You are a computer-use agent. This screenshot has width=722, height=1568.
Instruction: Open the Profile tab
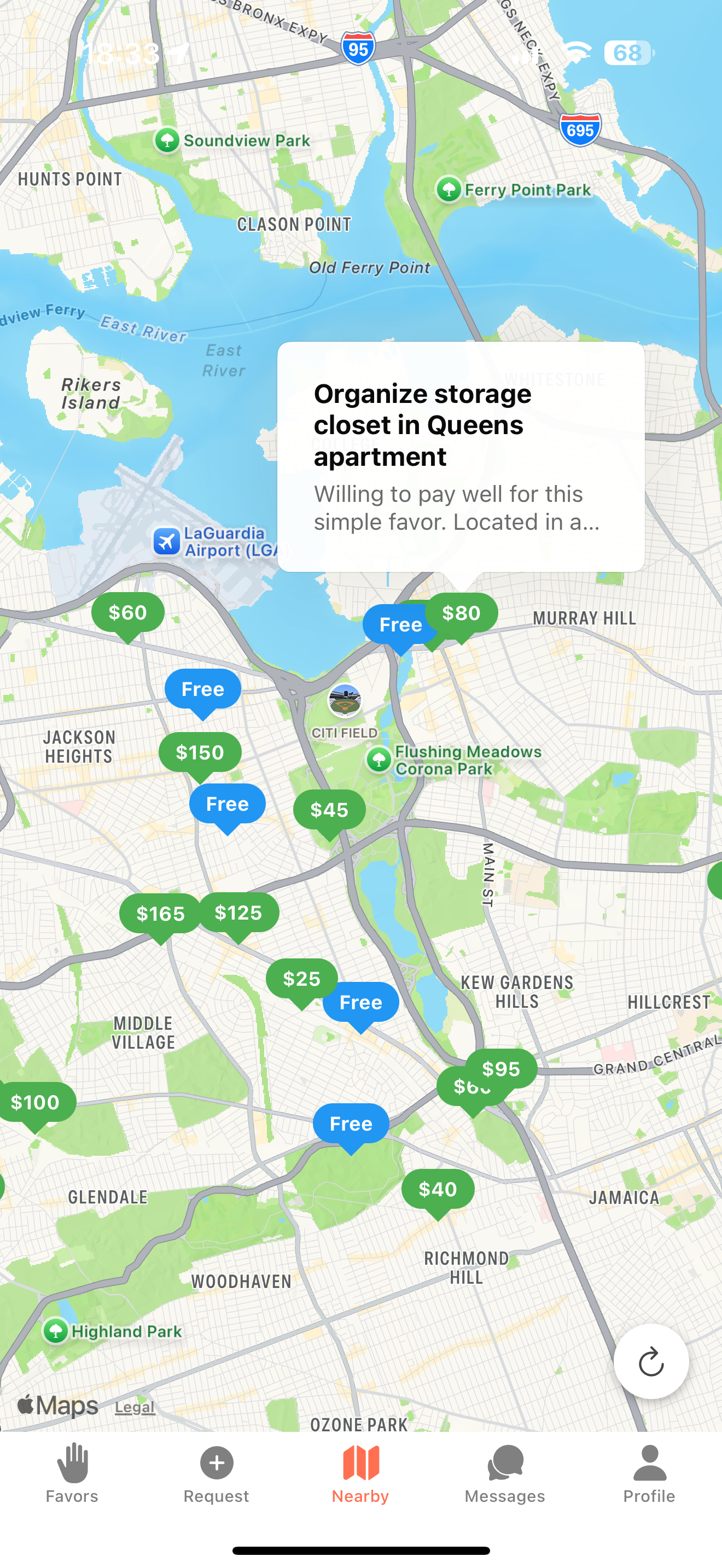[649, 1473]
